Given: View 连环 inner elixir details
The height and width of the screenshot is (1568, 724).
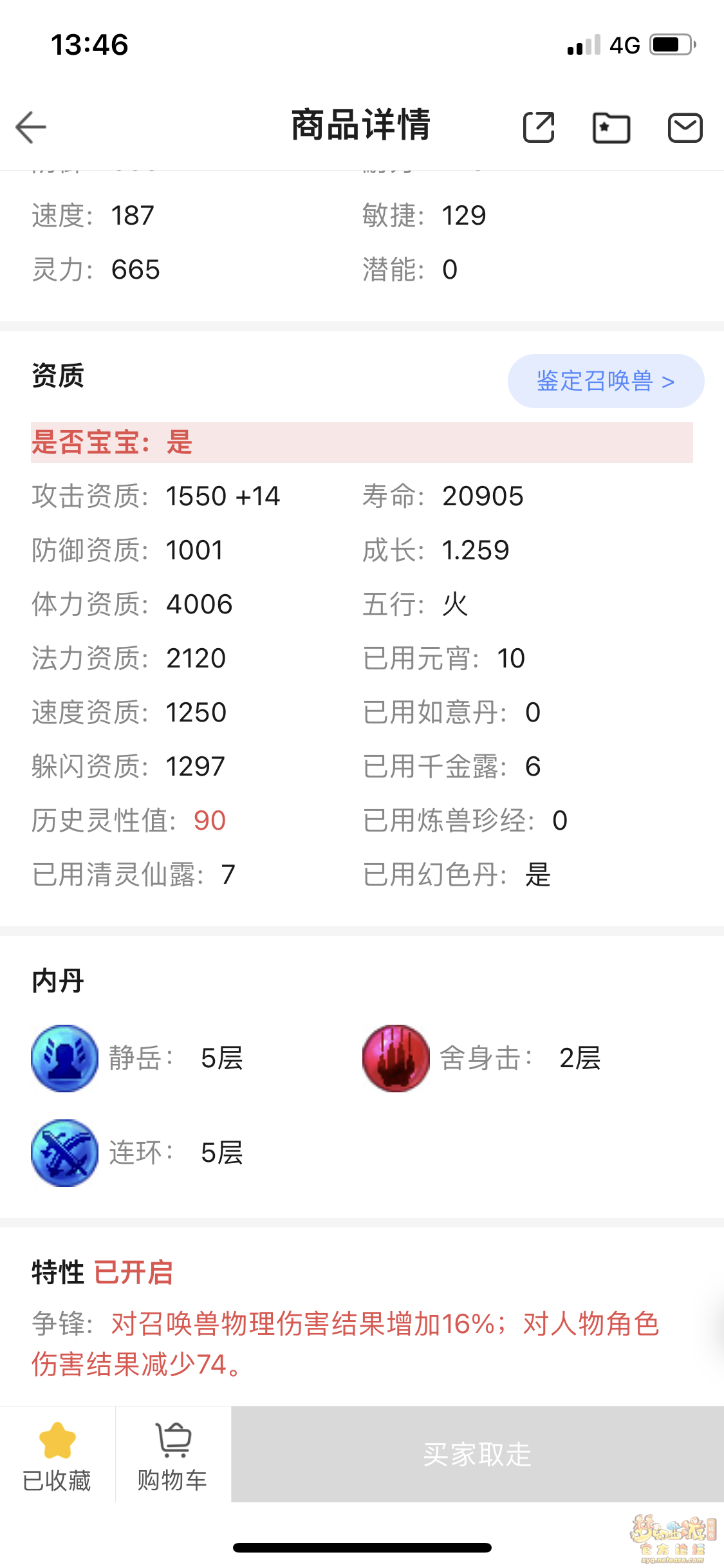Looking at the screenshot, I should pos(65,1153).
